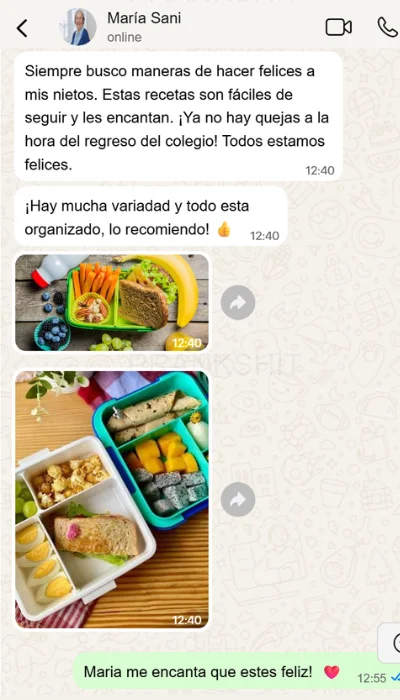This screenshot has width=400, height=700.
Task: Start a video call with María Sani
Action: [338, 27]
